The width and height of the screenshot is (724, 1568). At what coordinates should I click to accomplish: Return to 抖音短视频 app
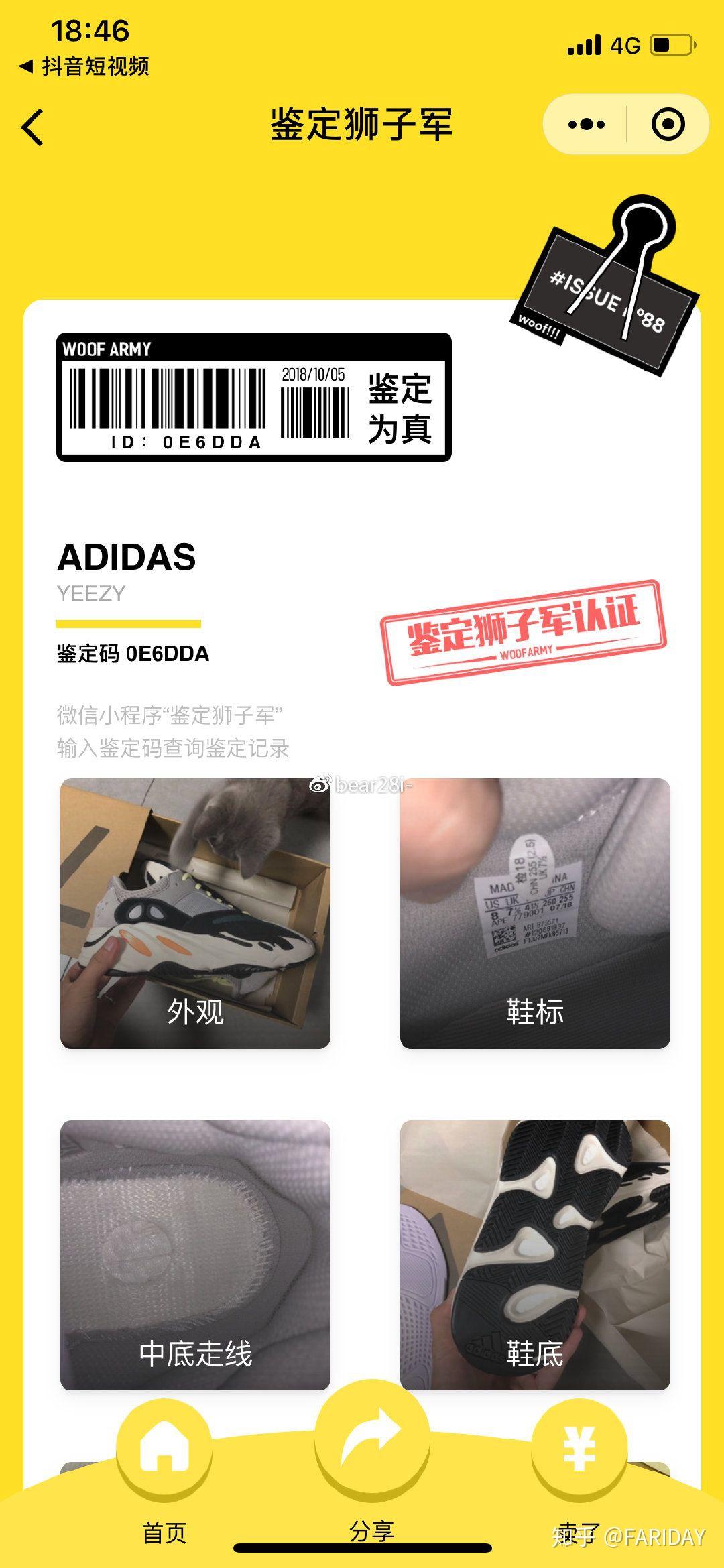84,66
